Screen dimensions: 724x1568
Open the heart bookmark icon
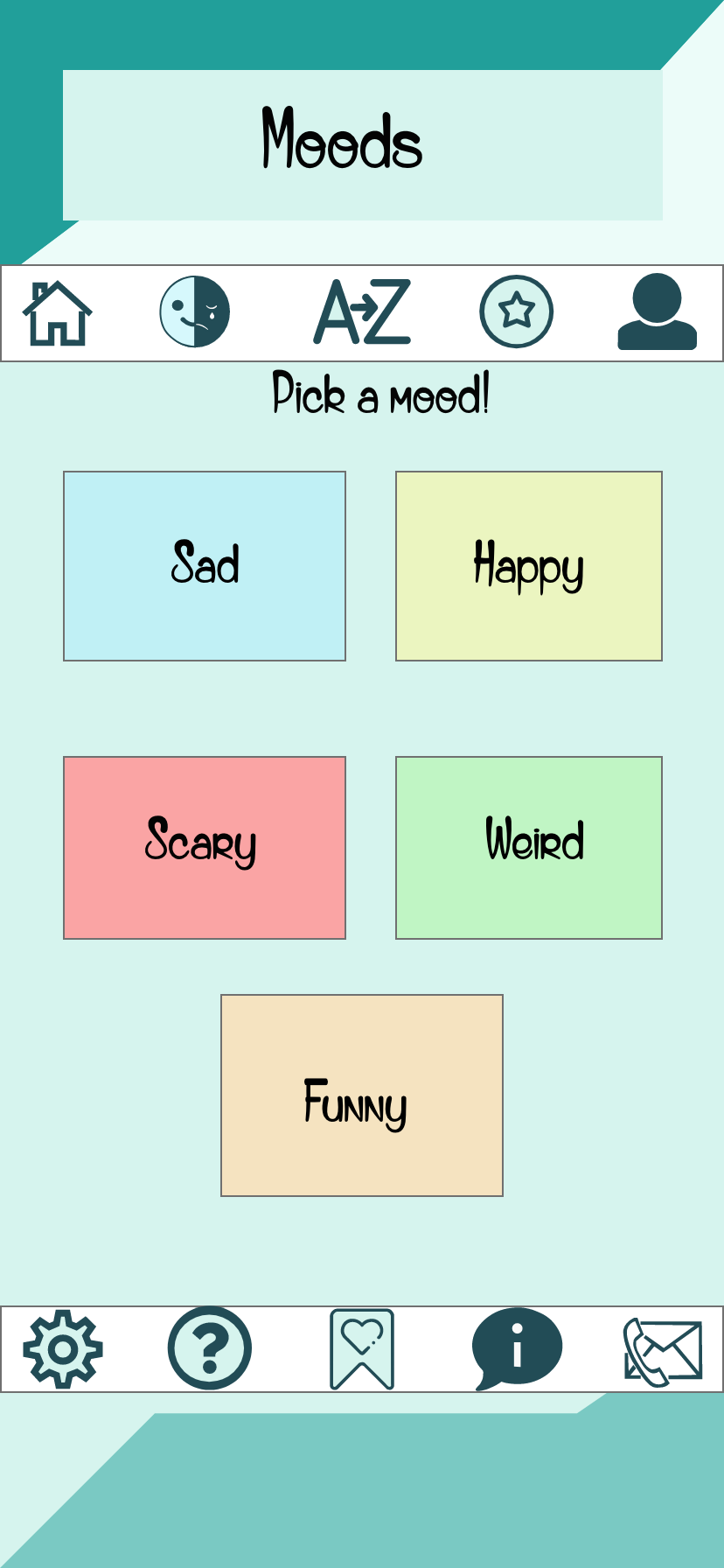pos(362,1349)
